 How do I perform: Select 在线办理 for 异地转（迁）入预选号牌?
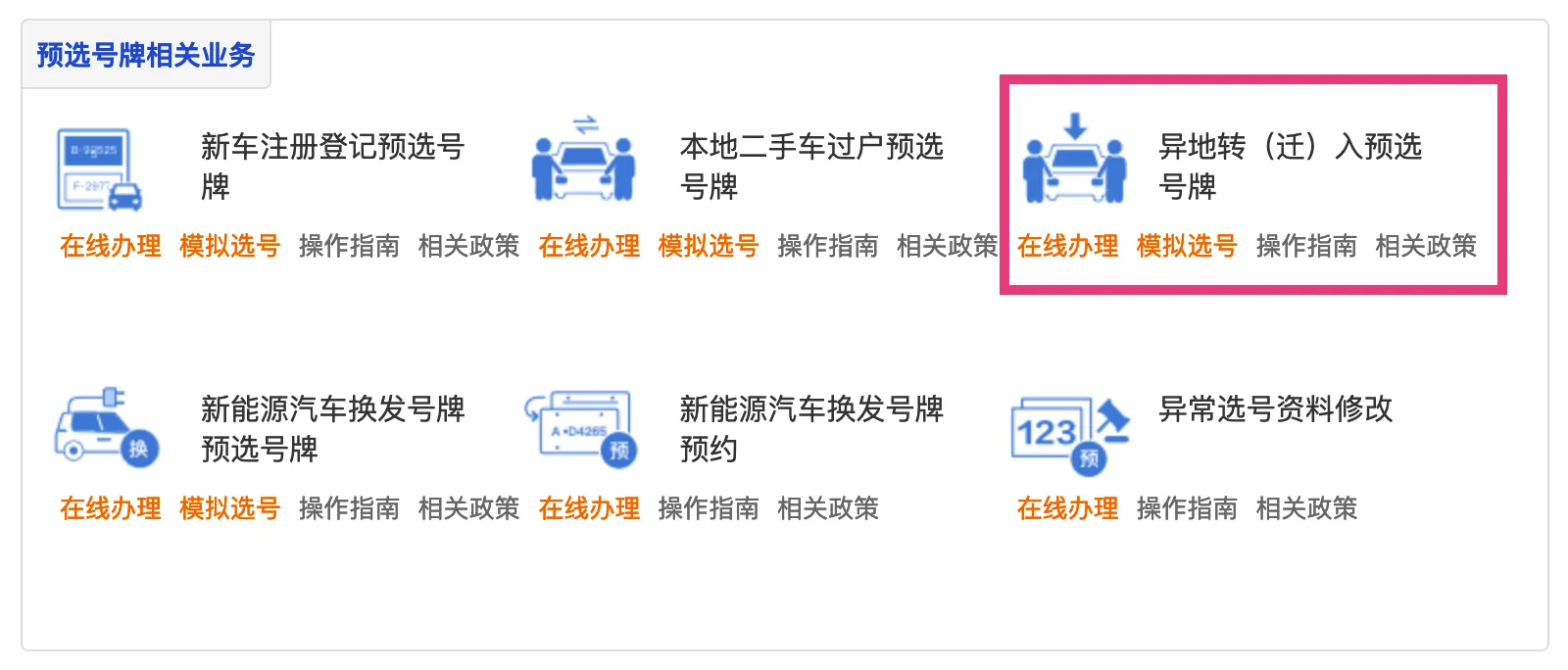(1068, 246)
